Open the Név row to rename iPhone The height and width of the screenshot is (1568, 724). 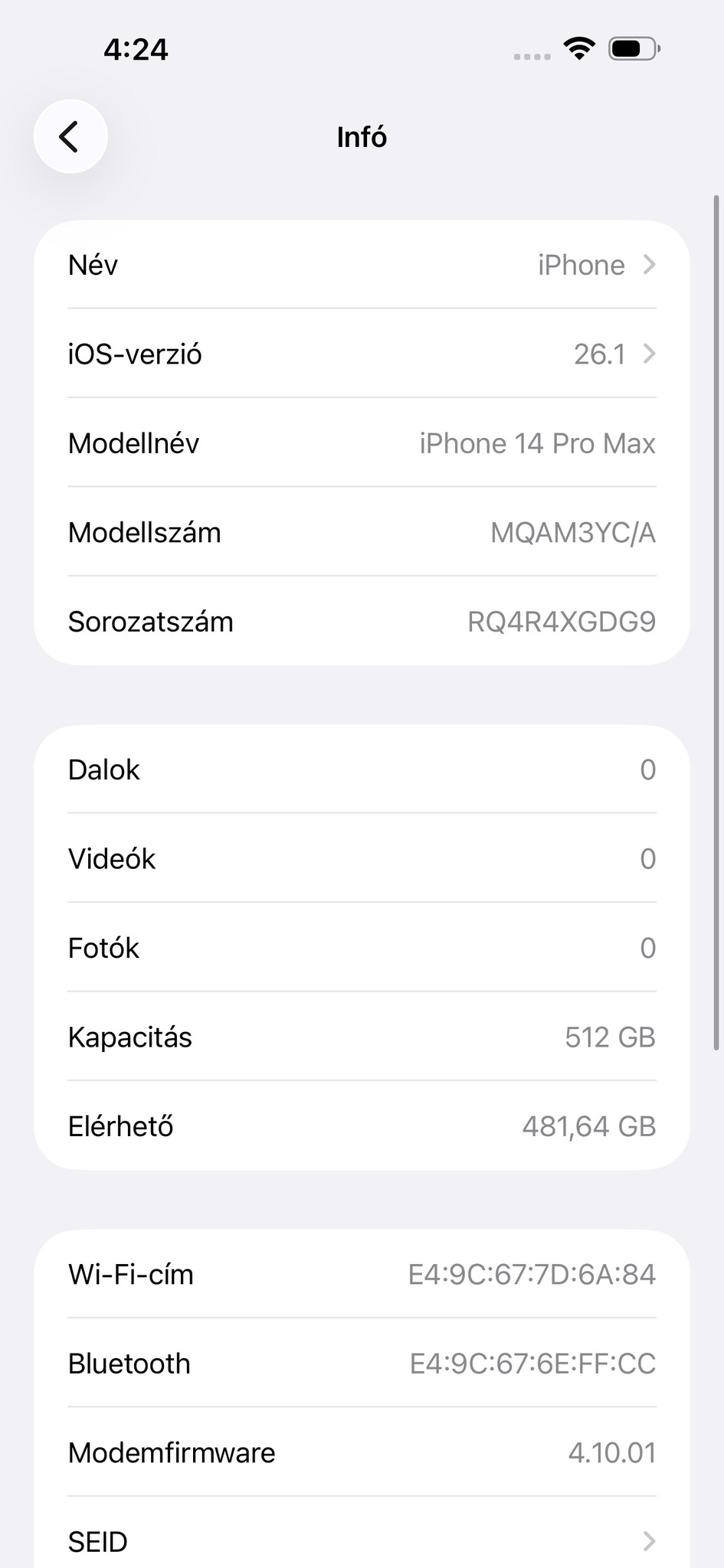pyautogui.click(x=362, y=265)
